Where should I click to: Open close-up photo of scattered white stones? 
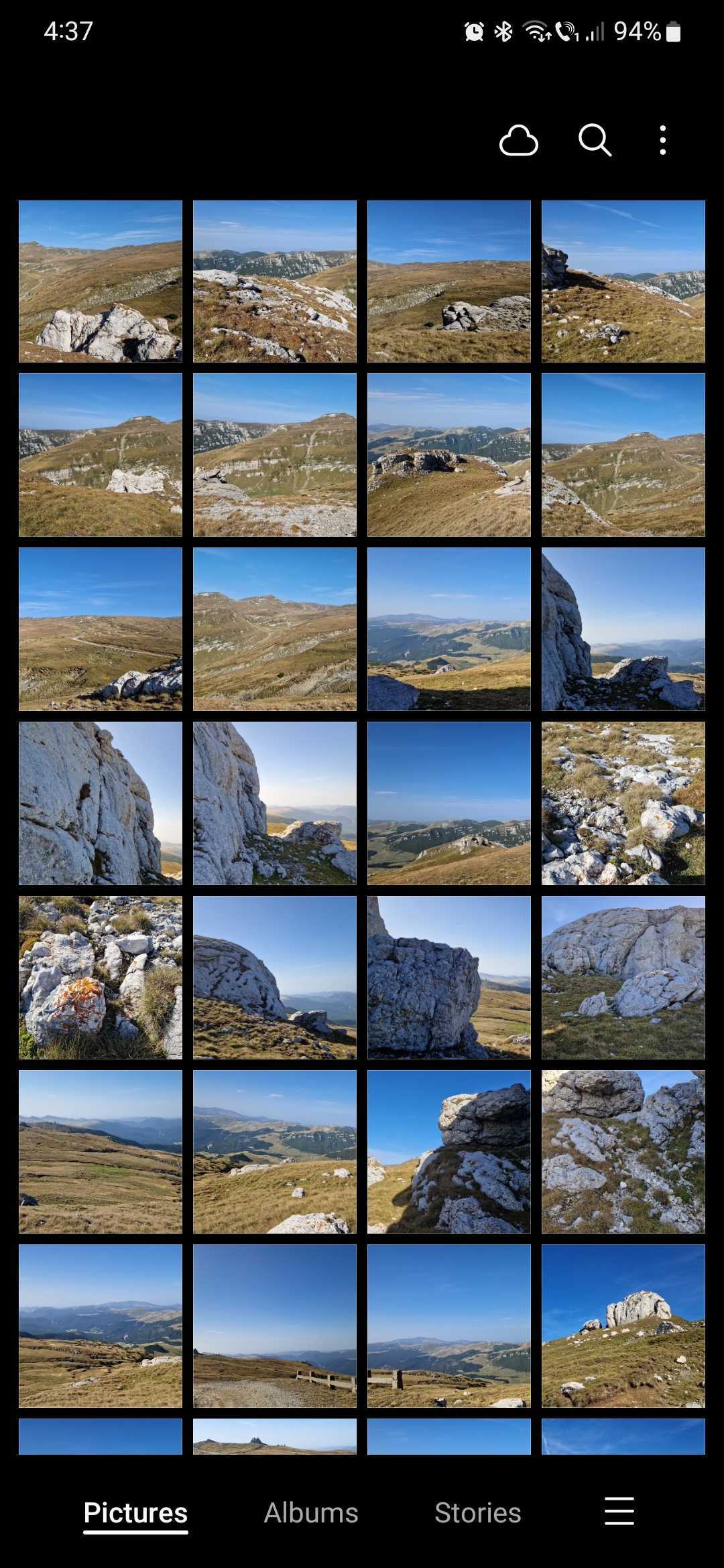click(623, 803)
